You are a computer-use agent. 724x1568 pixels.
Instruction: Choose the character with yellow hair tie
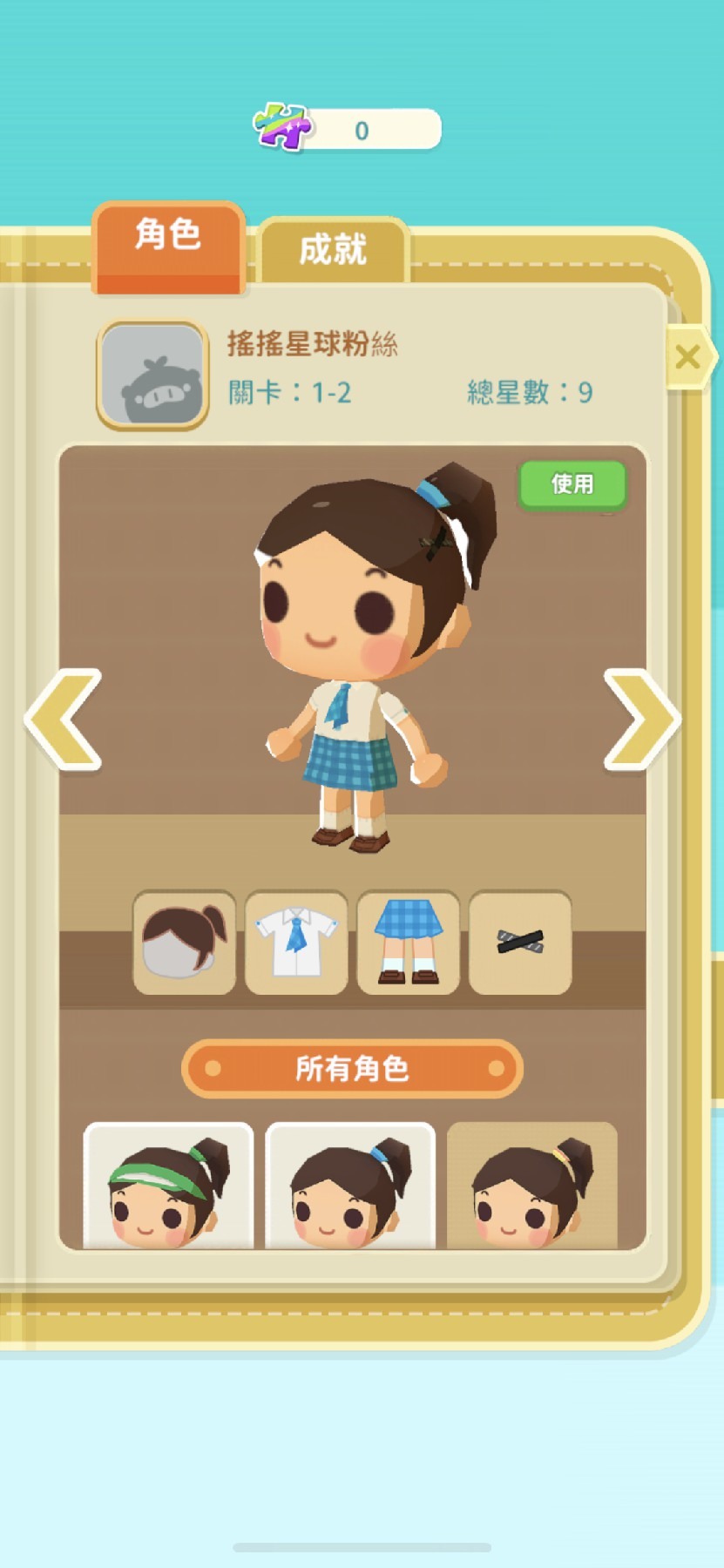coord(531,1186)
